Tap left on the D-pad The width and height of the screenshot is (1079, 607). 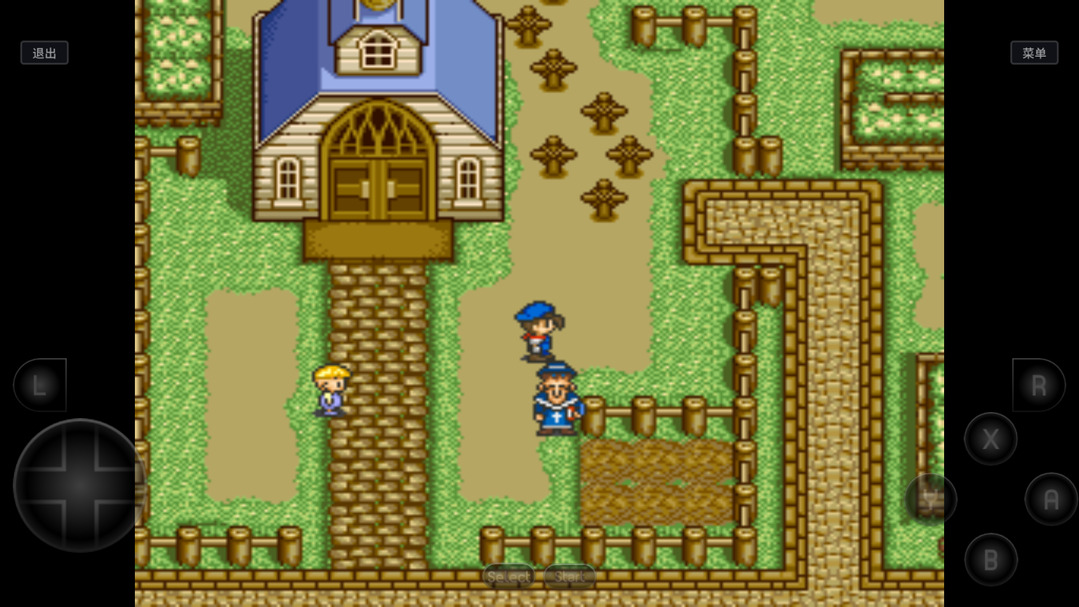click(40, 486)
